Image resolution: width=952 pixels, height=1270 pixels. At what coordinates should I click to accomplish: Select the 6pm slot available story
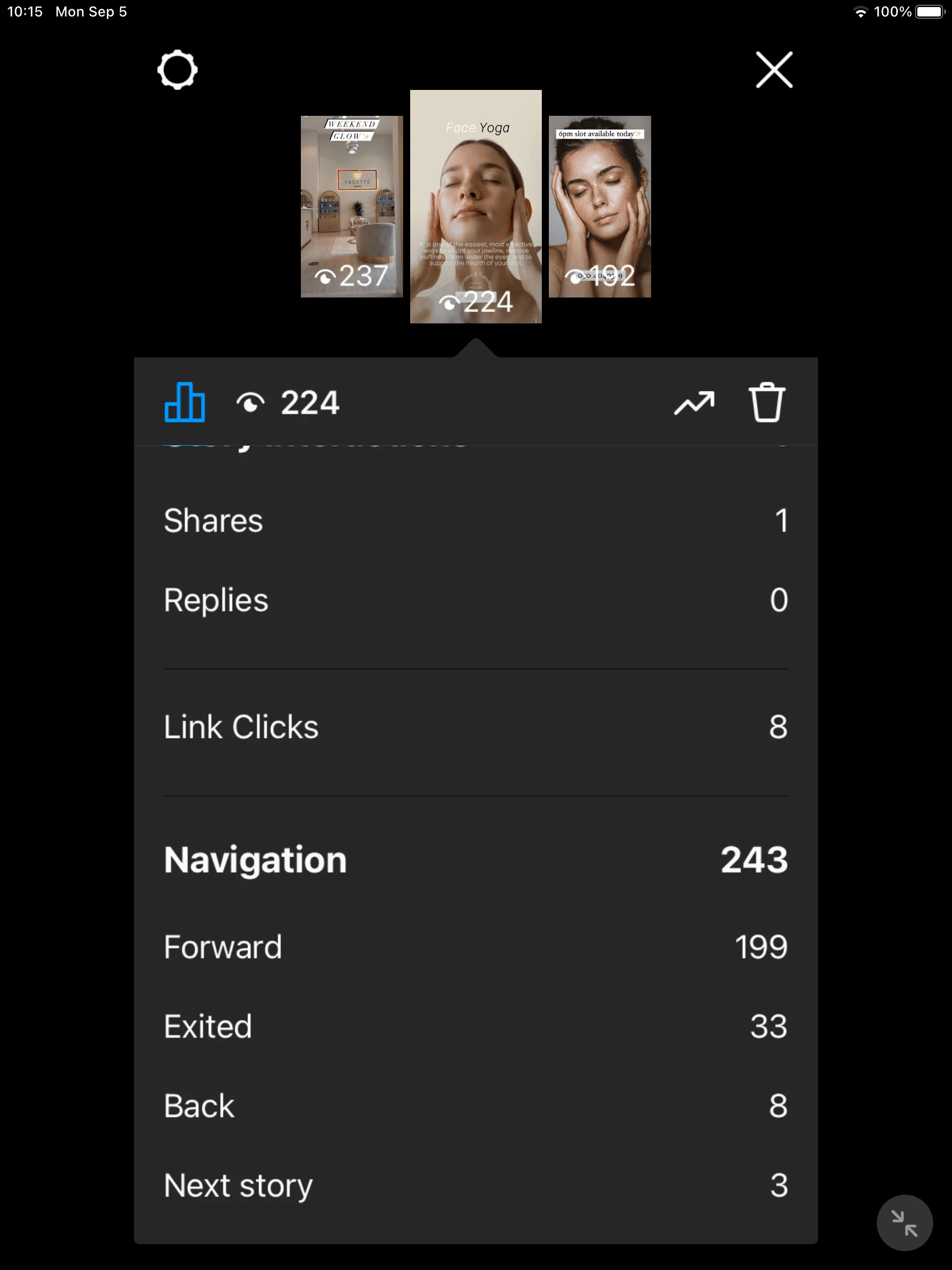coord(599,206)
